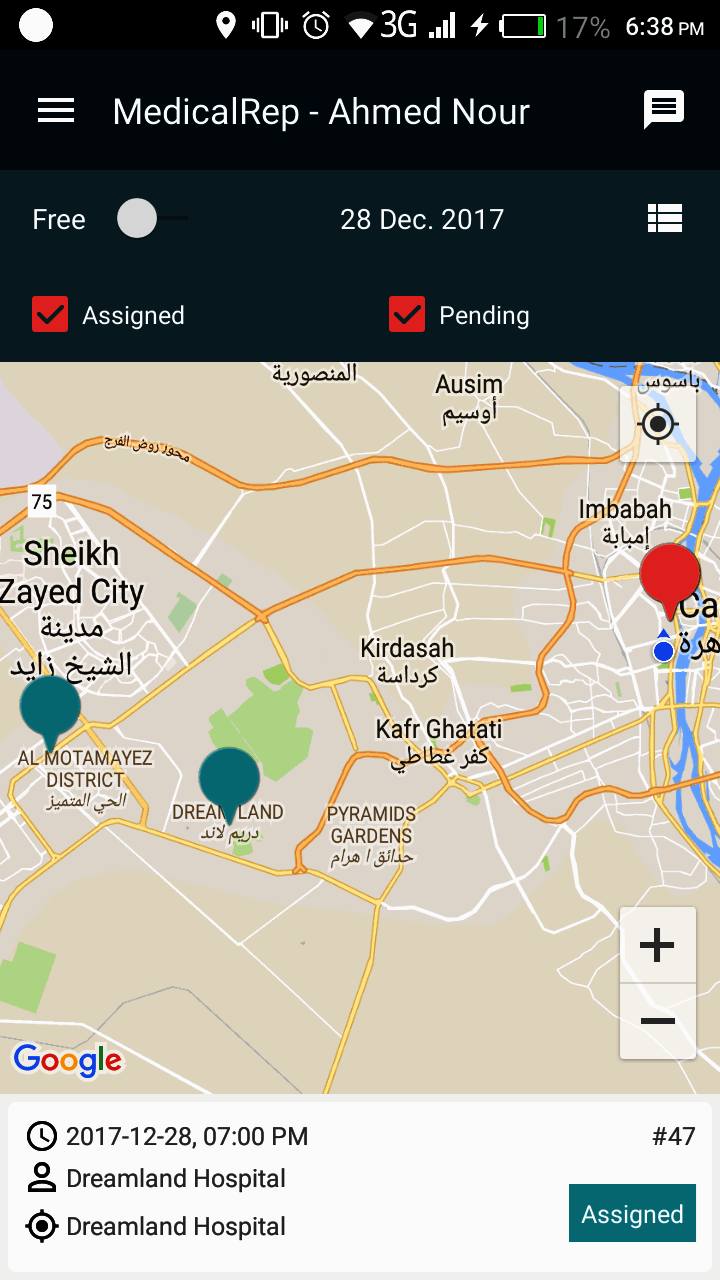Uncheck the Pending filter checkbox
This screenshot has width=720, height=1280.
pyautogui.click(x=406, y=314)
